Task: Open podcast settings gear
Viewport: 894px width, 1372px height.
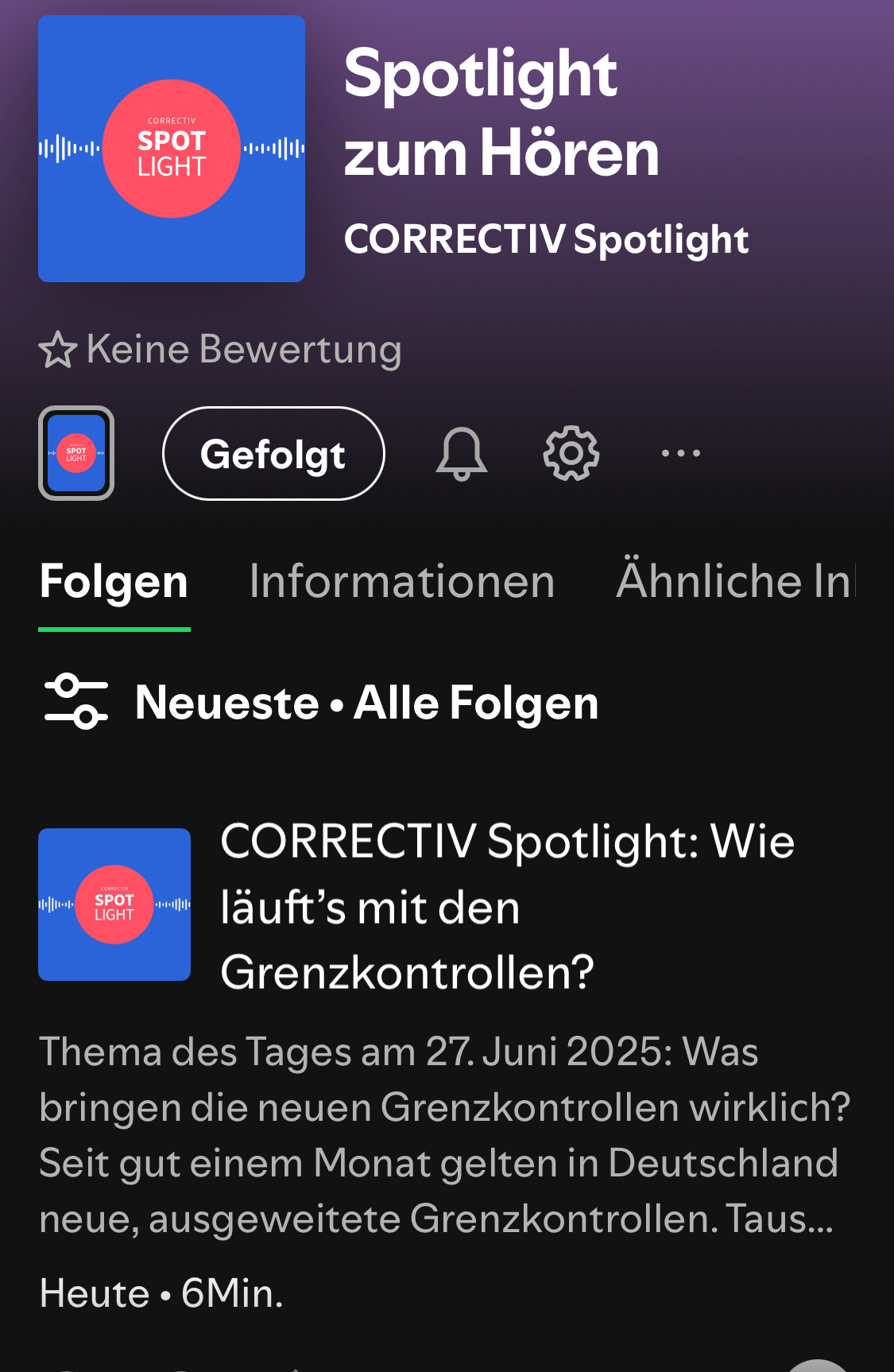Action: (x=571, y=454)
